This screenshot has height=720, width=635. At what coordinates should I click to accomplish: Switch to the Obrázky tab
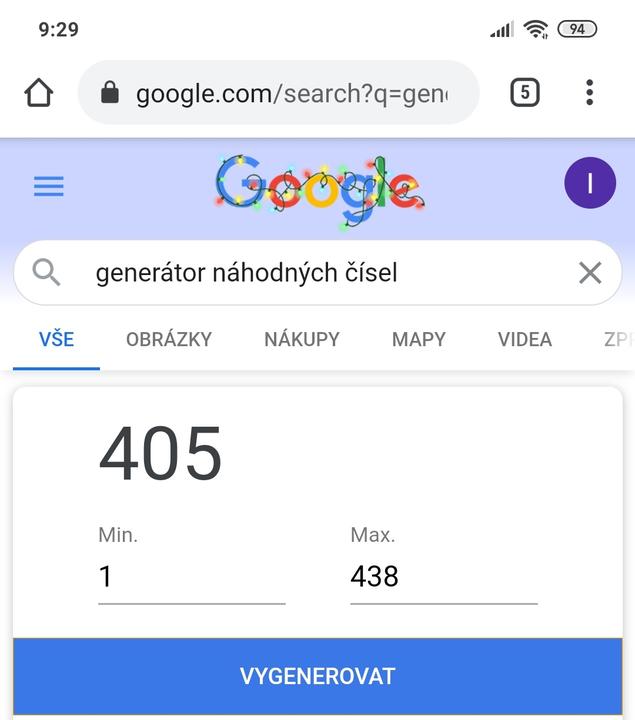[169, 339]
